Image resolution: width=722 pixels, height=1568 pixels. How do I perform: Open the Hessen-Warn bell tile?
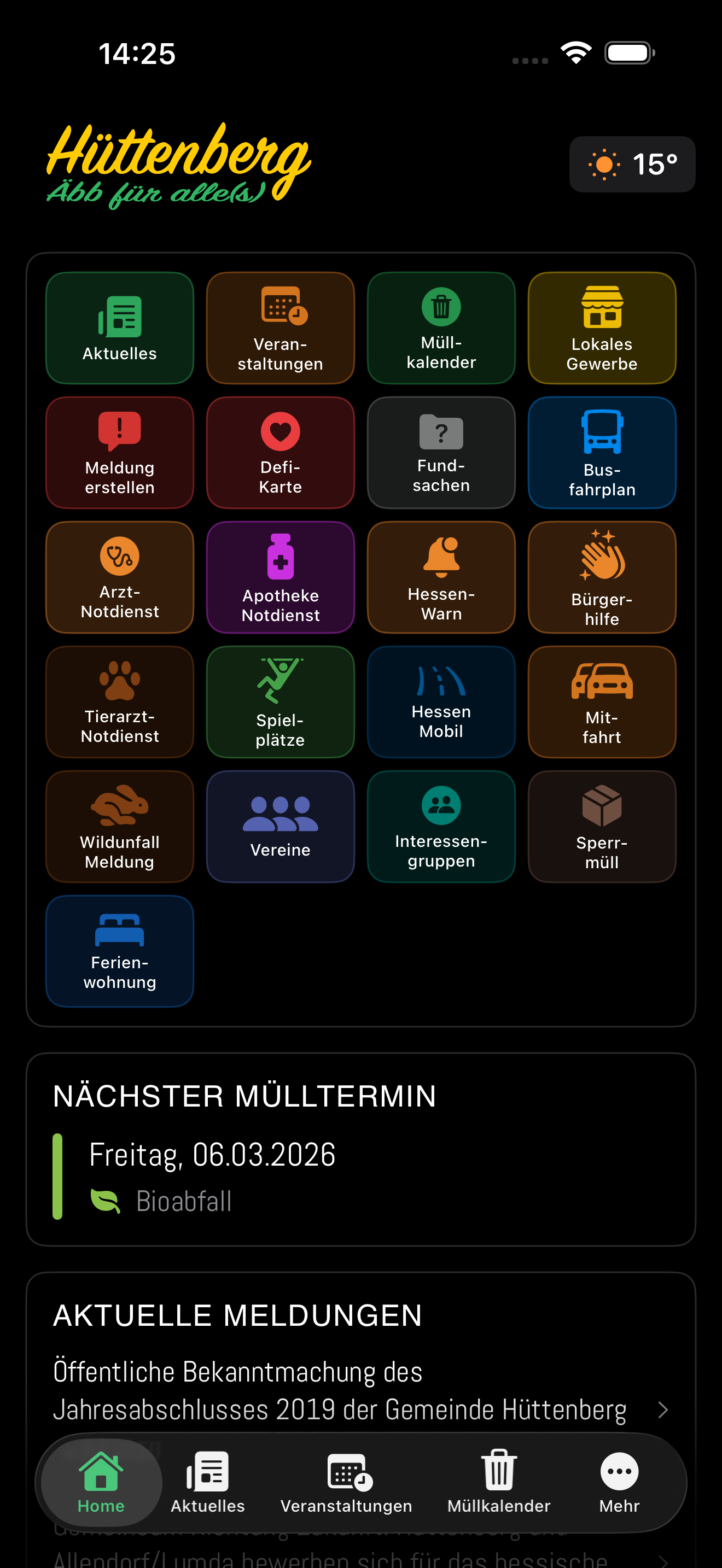pos(441,577)
